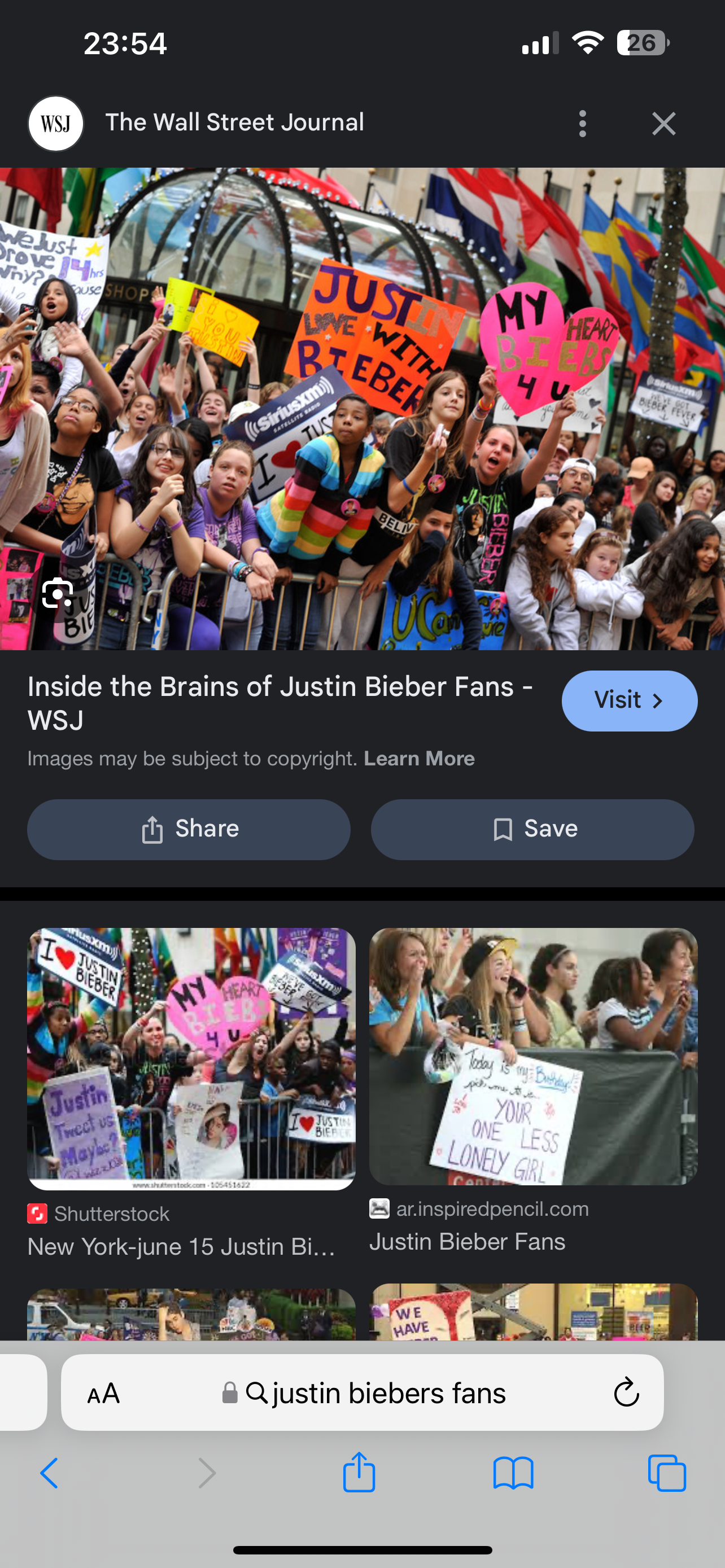
Task: Open the AA page settings menu
Action: pyautogui.click(x=103, y=1392)
